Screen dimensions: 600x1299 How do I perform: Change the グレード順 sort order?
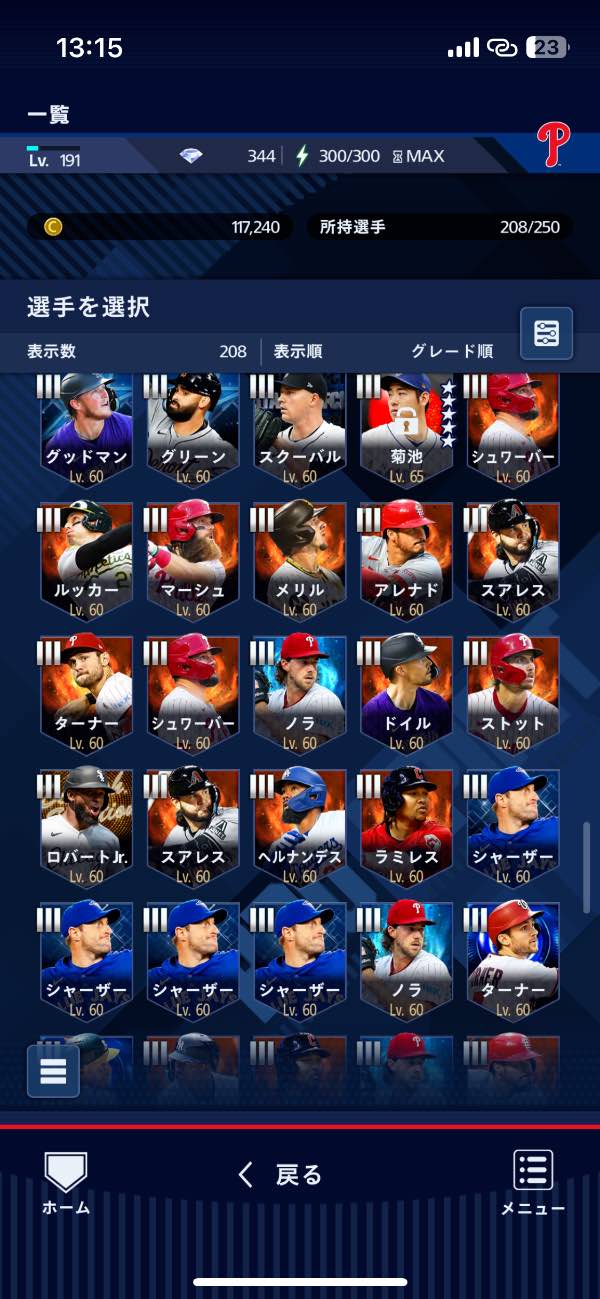(x=452, y=352)
